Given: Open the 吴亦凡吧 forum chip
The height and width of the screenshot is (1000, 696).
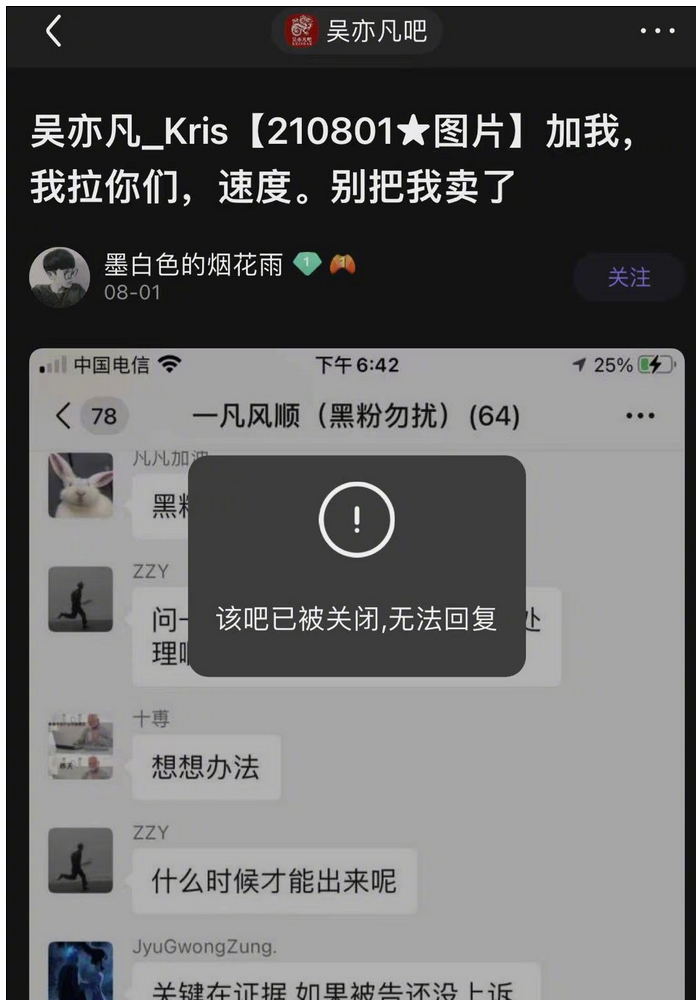Looking at the screenshot, I should (x=357, y=32).
